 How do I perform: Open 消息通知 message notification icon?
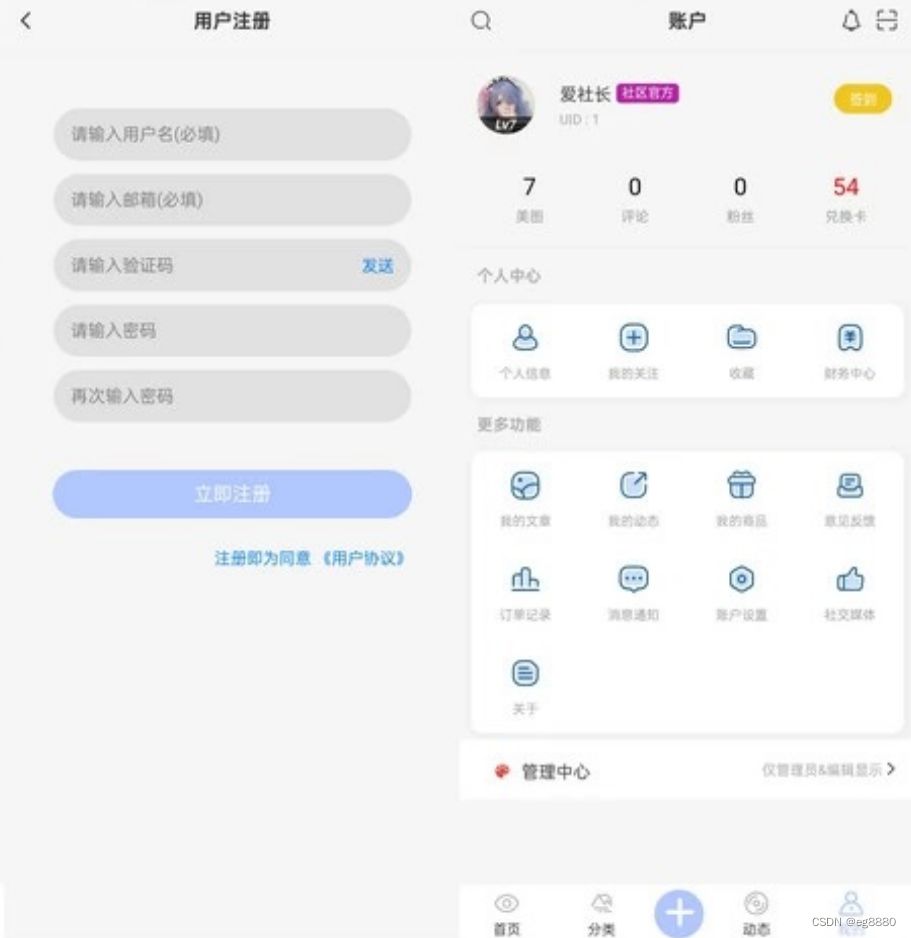point(634,578)
